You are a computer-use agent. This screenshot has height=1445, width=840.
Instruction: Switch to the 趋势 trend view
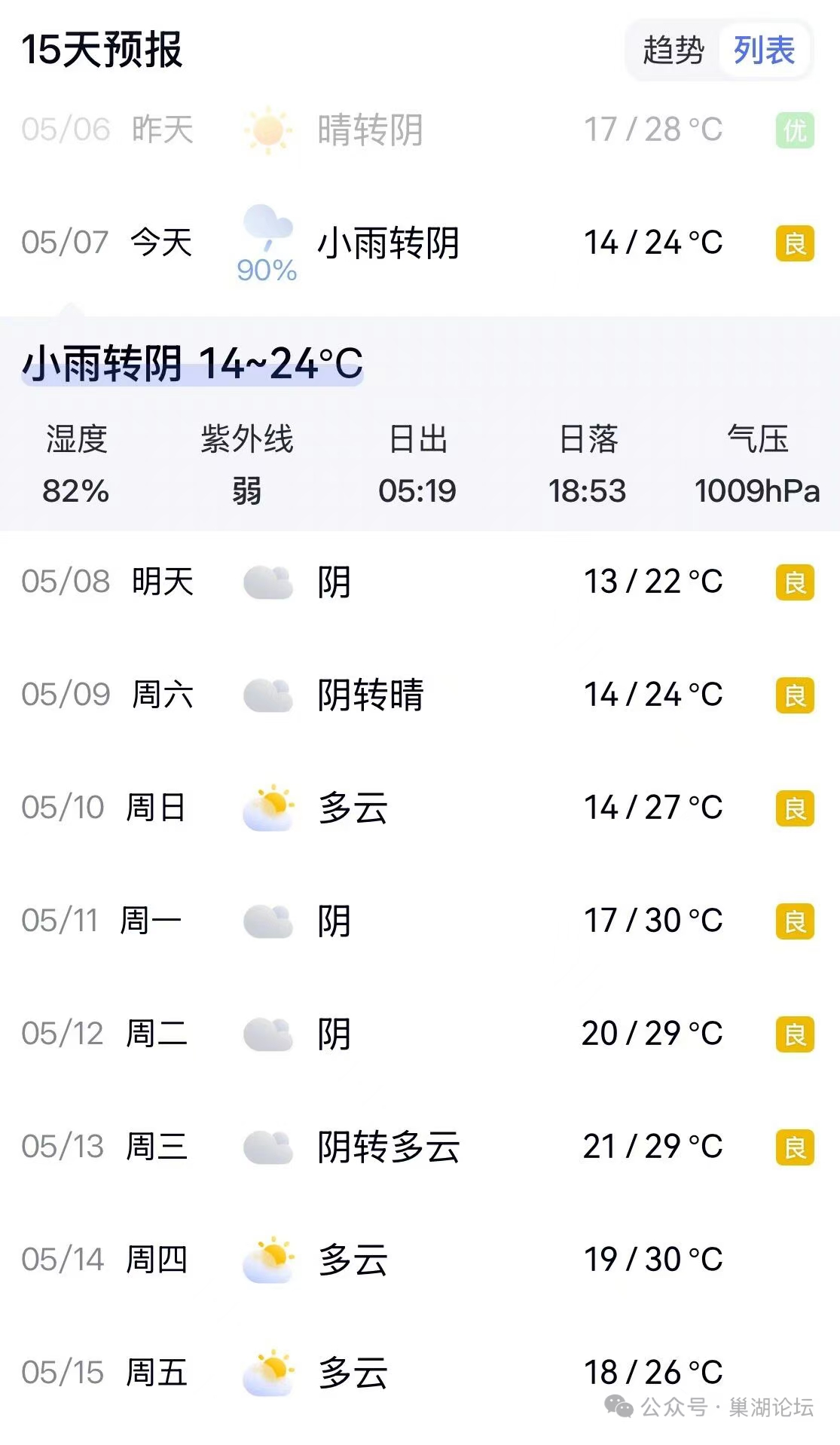click(x=673, y=50)
